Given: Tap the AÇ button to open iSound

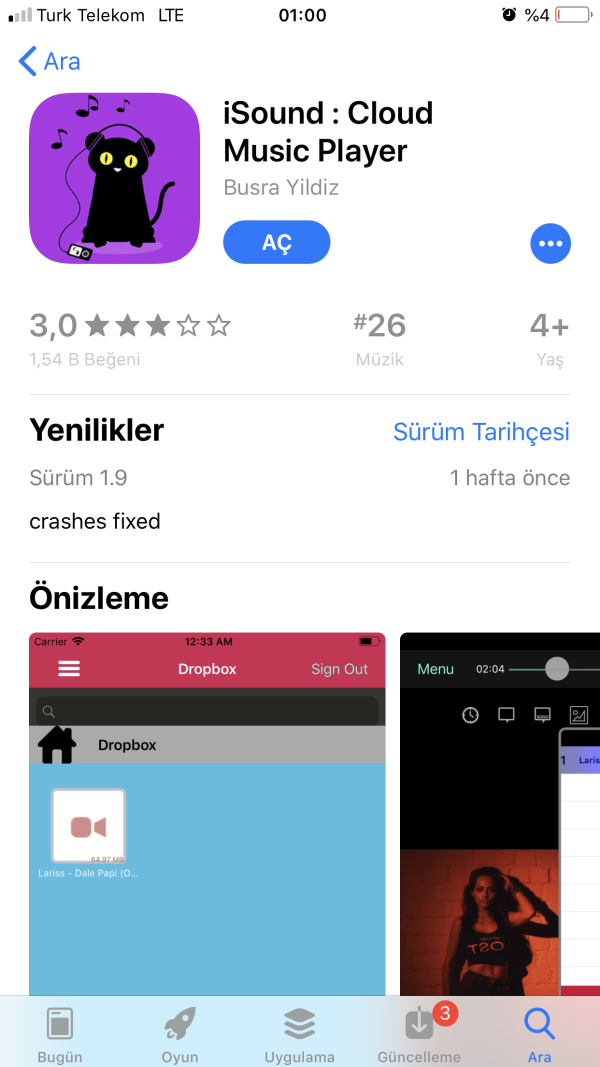Looking at the screenshot, I should 276,242.
